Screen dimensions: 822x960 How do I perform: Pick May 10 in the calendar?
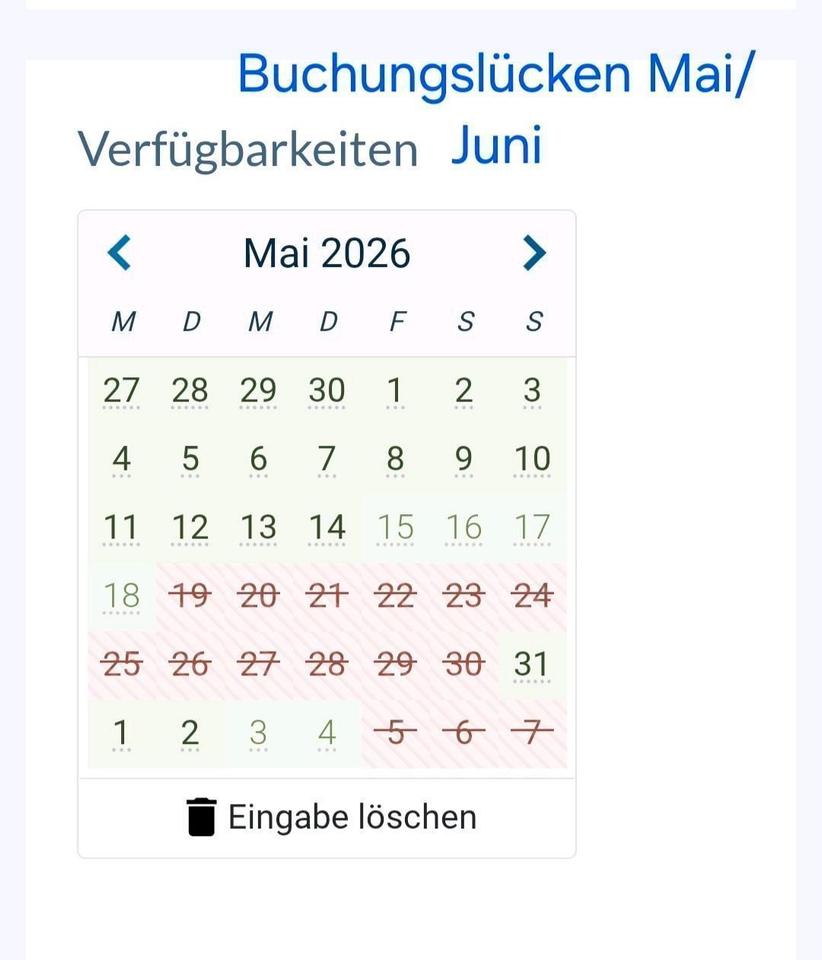[x=532, y=460]
